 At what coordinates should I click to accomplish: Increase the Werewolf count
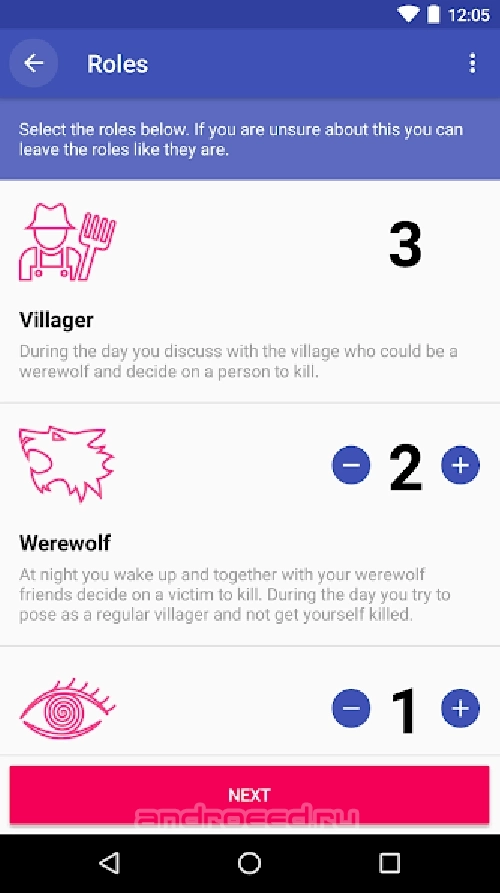(460, 465)
